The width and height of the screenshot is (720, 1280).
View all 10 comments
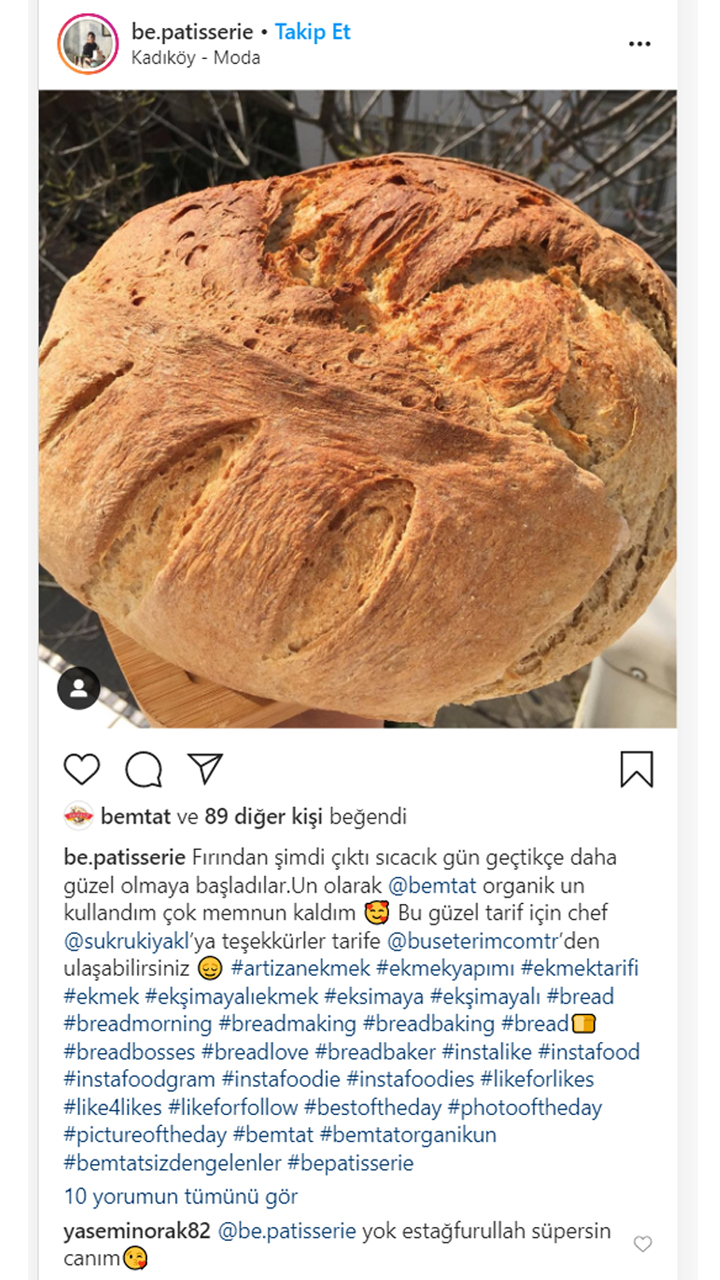pos(180,1197)
